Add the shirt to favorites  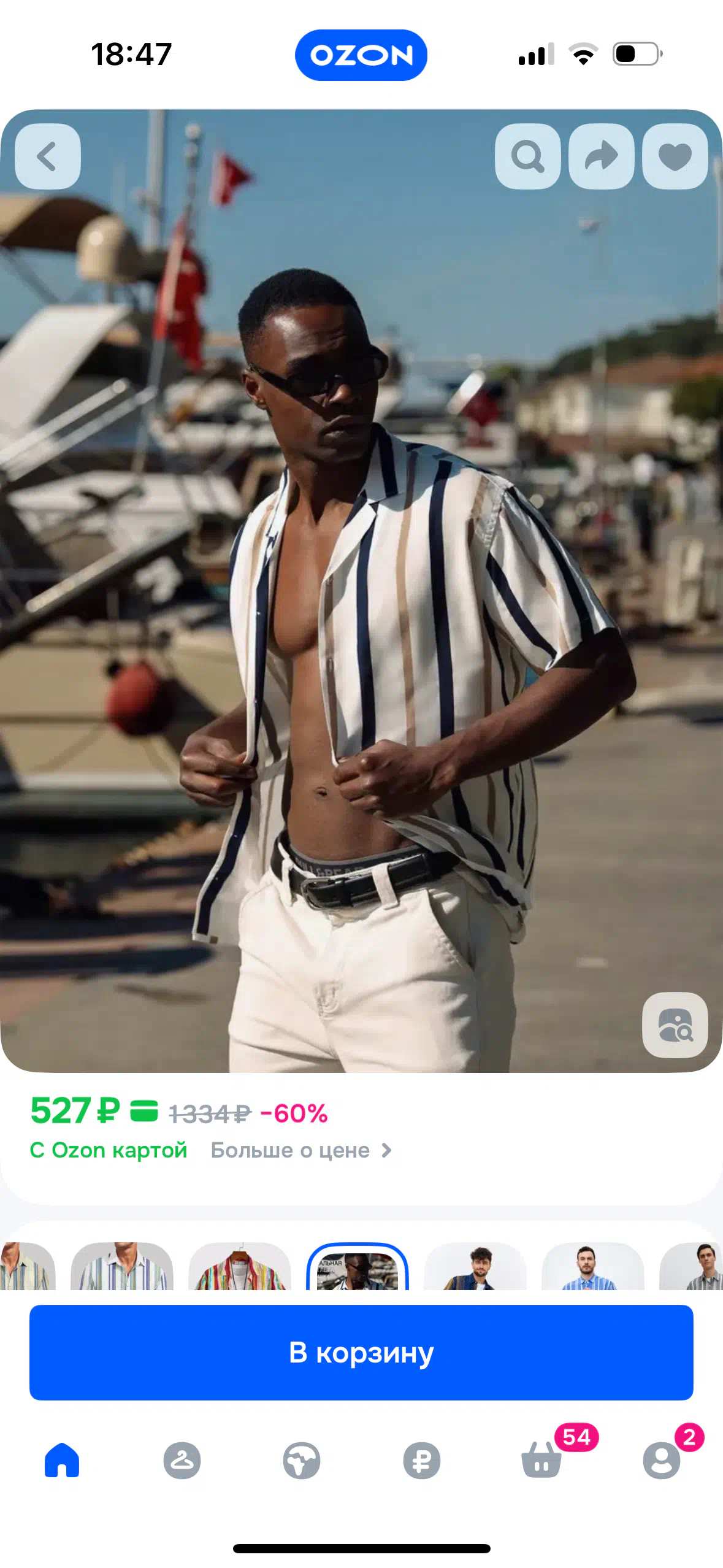click(x=675, y=156)
